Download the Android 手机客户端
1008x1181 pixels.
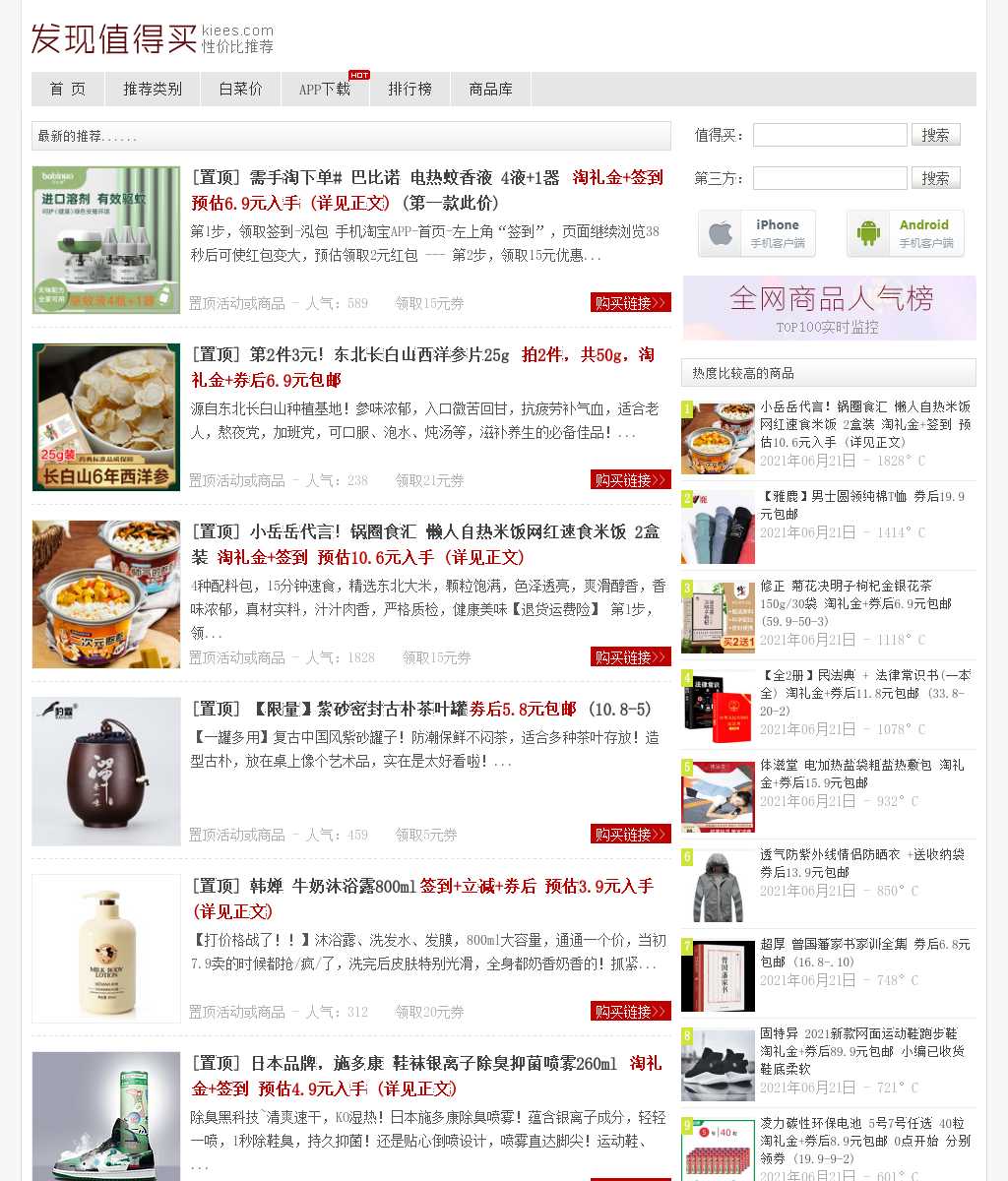[905, 233]
